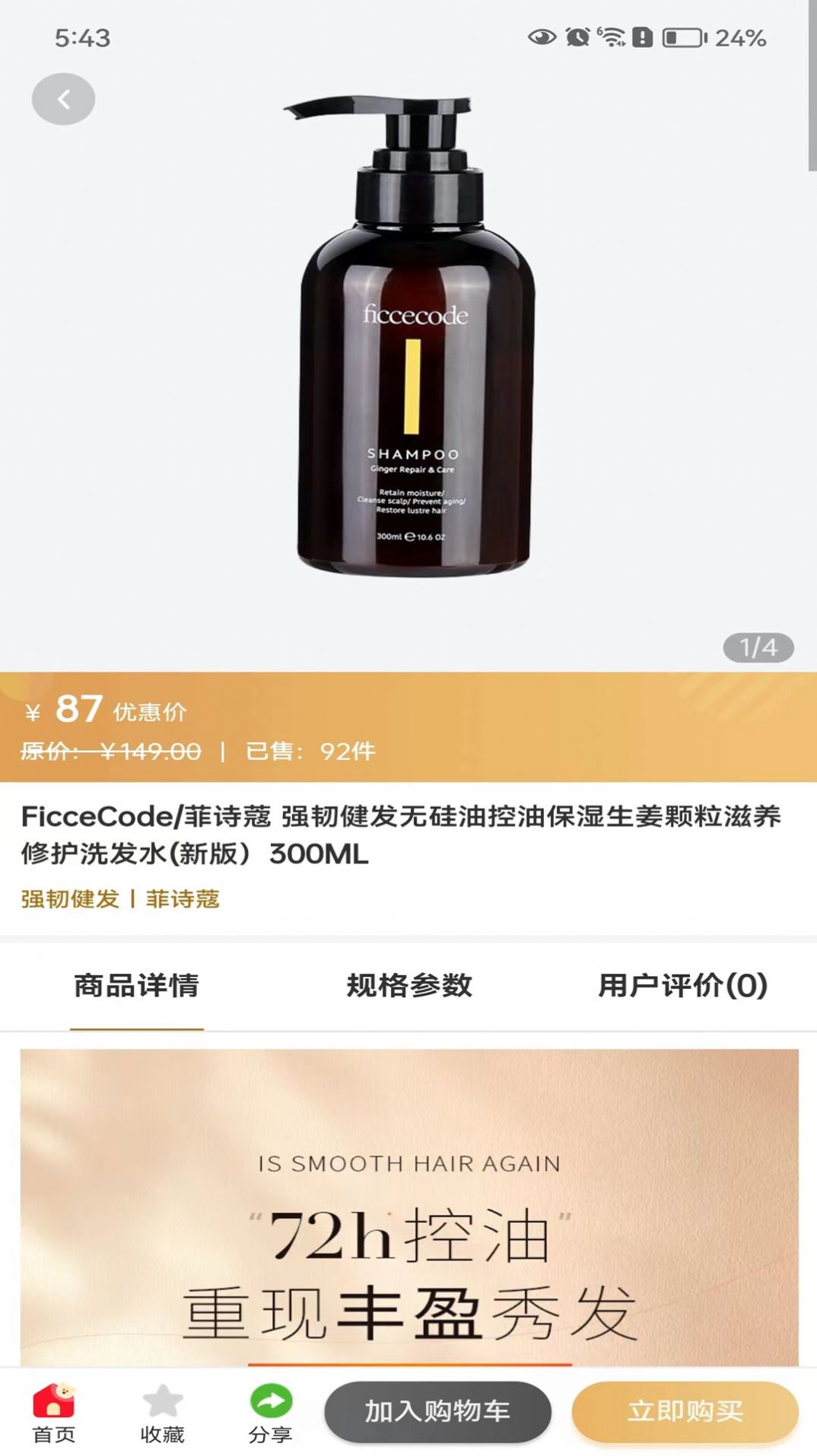The height and width of the screenshot is (1456, 817).
Task: Buy now with 立即购买
Action: coord(685,1412)
